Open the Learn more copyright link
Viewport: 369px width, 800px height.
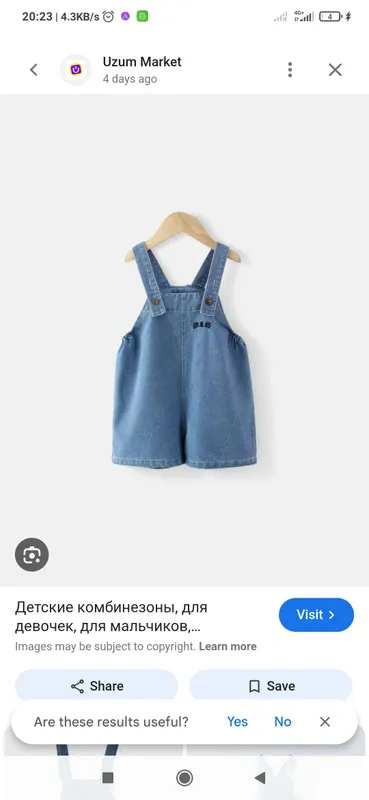click(228, 646)
